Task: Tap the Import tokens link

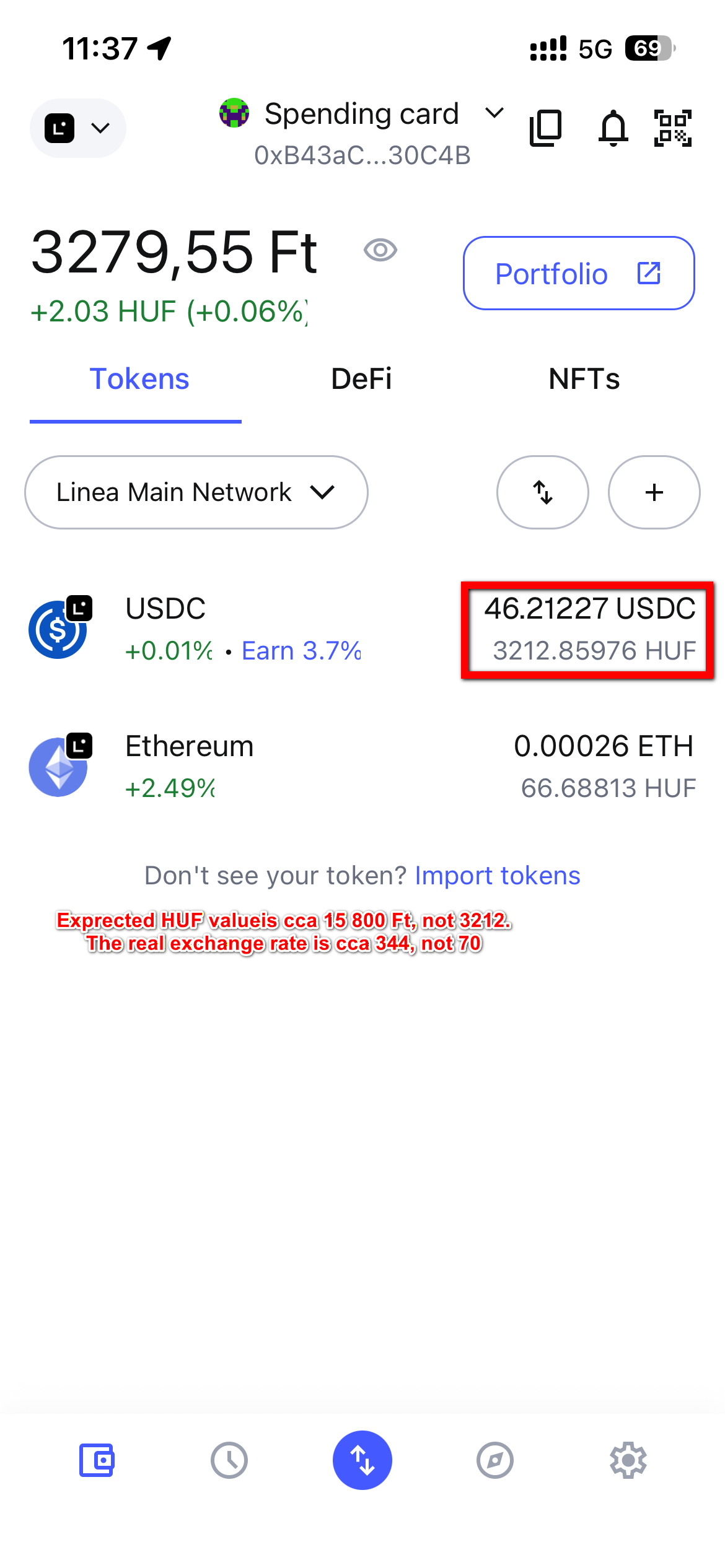Action: pos(497,876)
